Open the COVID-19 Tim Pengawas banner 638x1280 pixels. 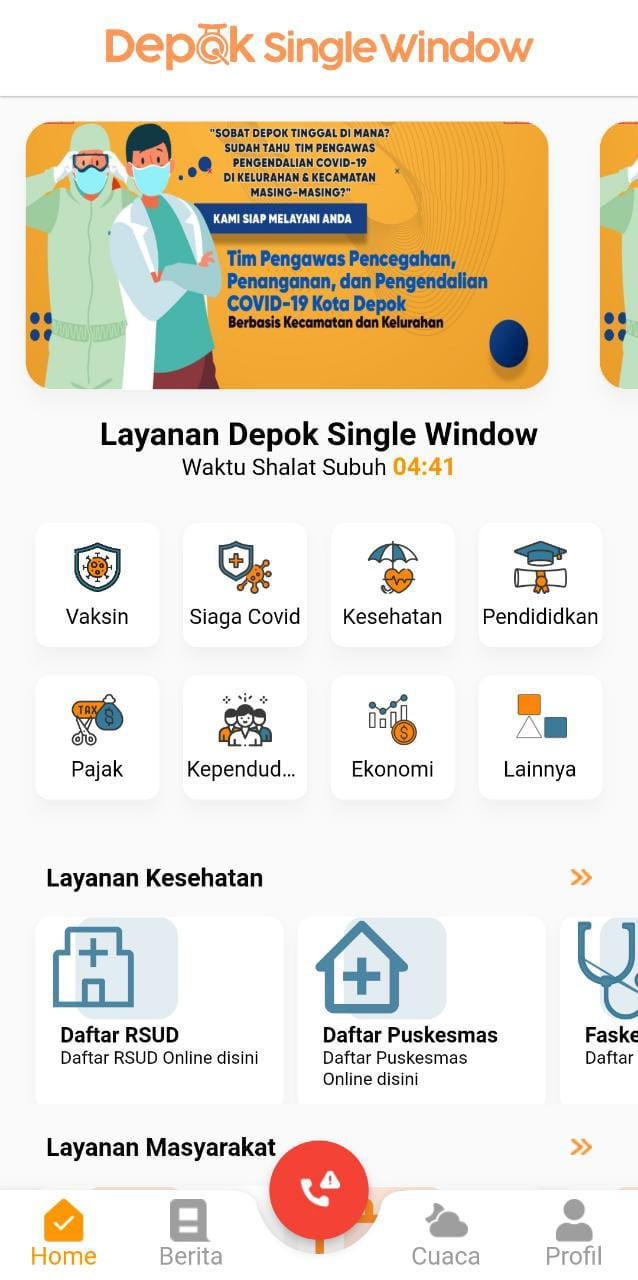(287, 255)
